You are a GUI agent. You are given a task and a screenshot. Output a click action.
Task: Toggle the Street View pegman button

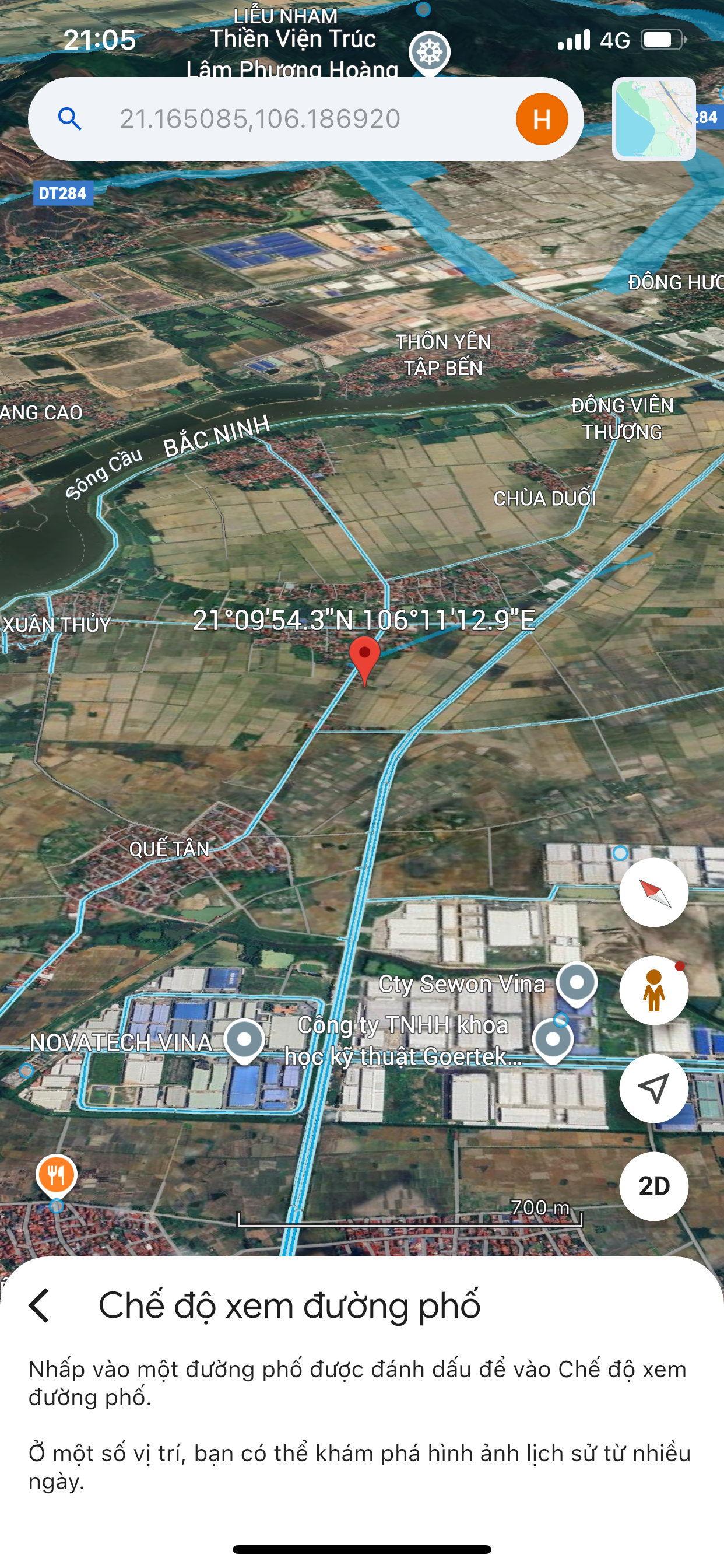pos(653,991)
